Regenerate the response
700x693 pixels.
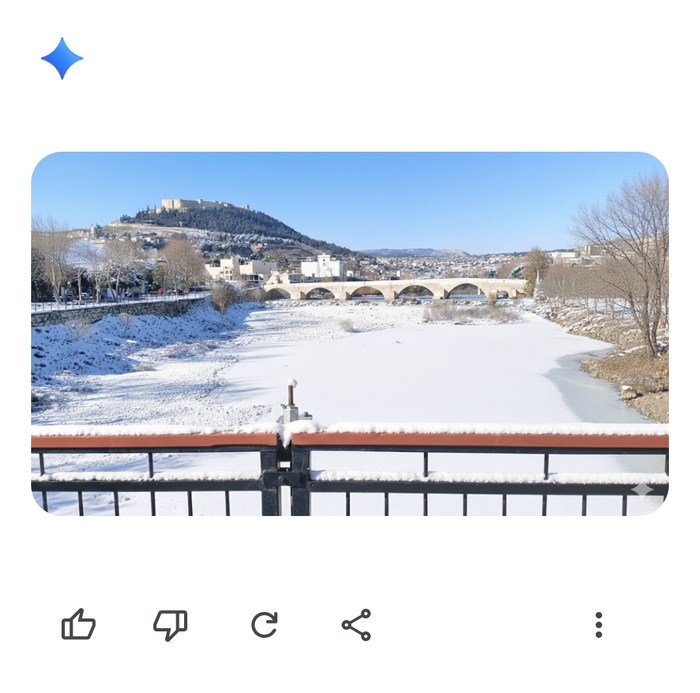click(264, 625)
